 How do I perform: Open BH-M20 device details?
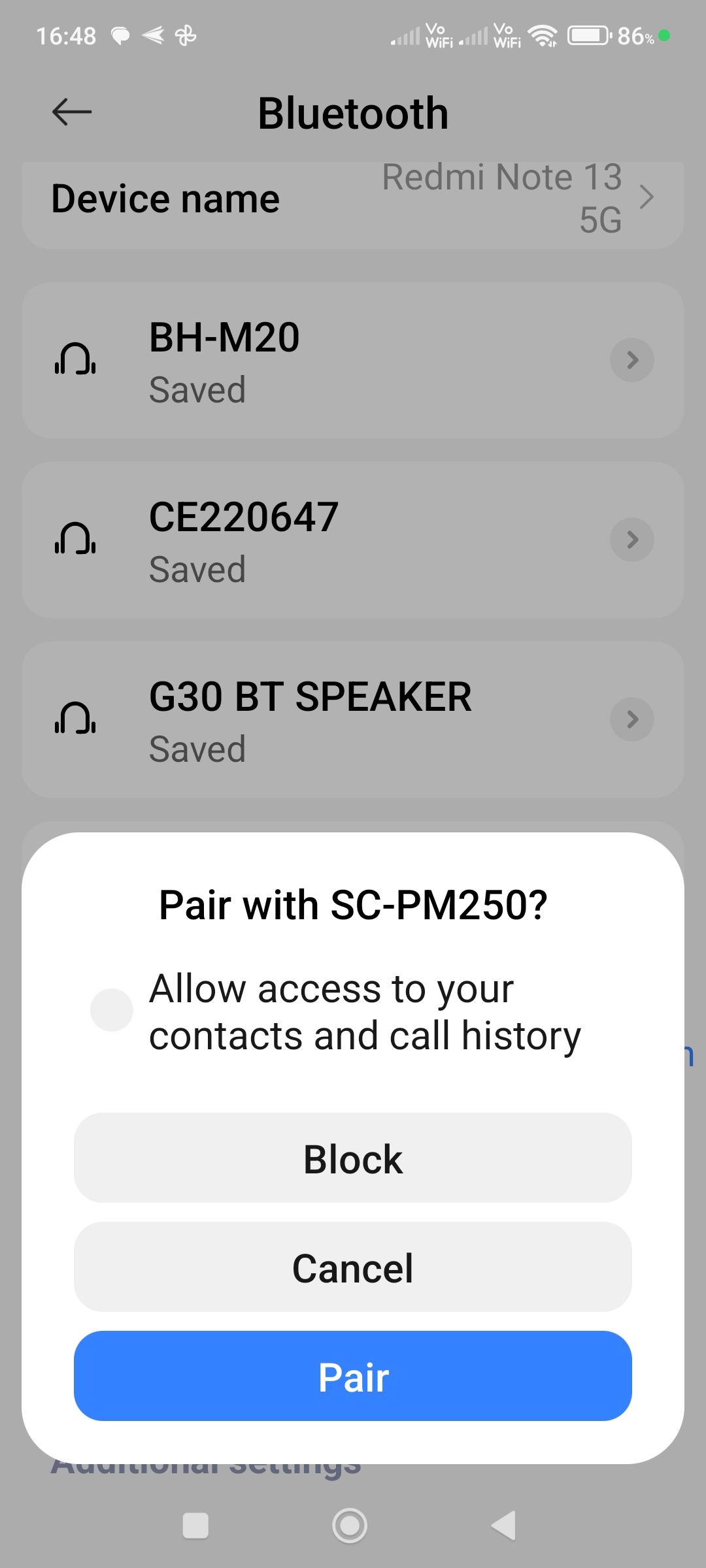631,360
